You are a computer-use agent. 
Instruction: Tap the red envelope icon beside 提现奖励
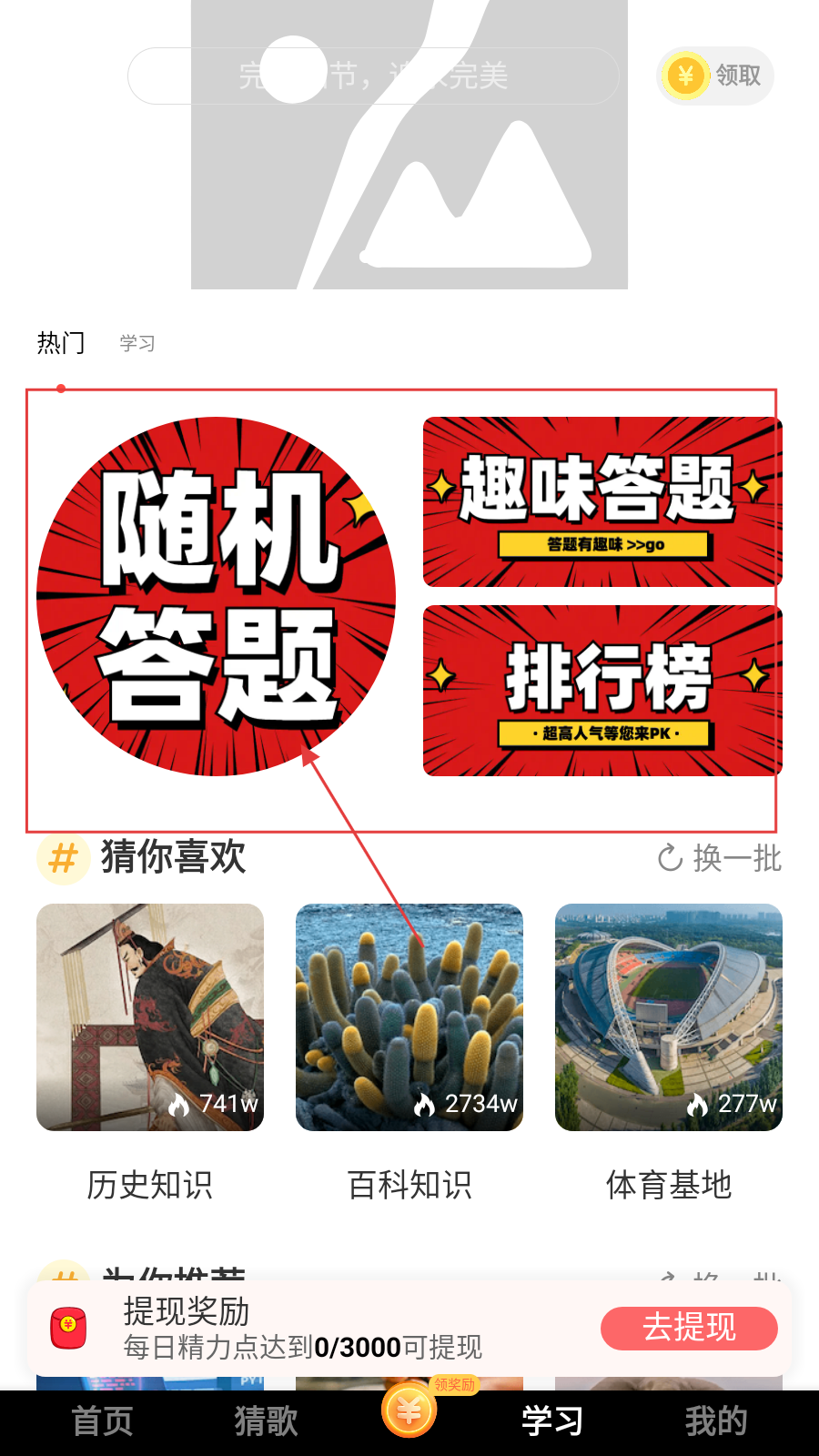[67, 1328]
